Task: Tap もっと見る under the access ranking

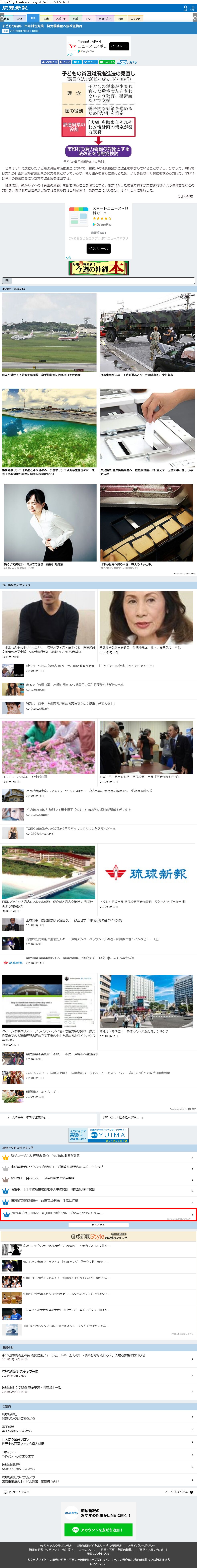Action: 99,1225
